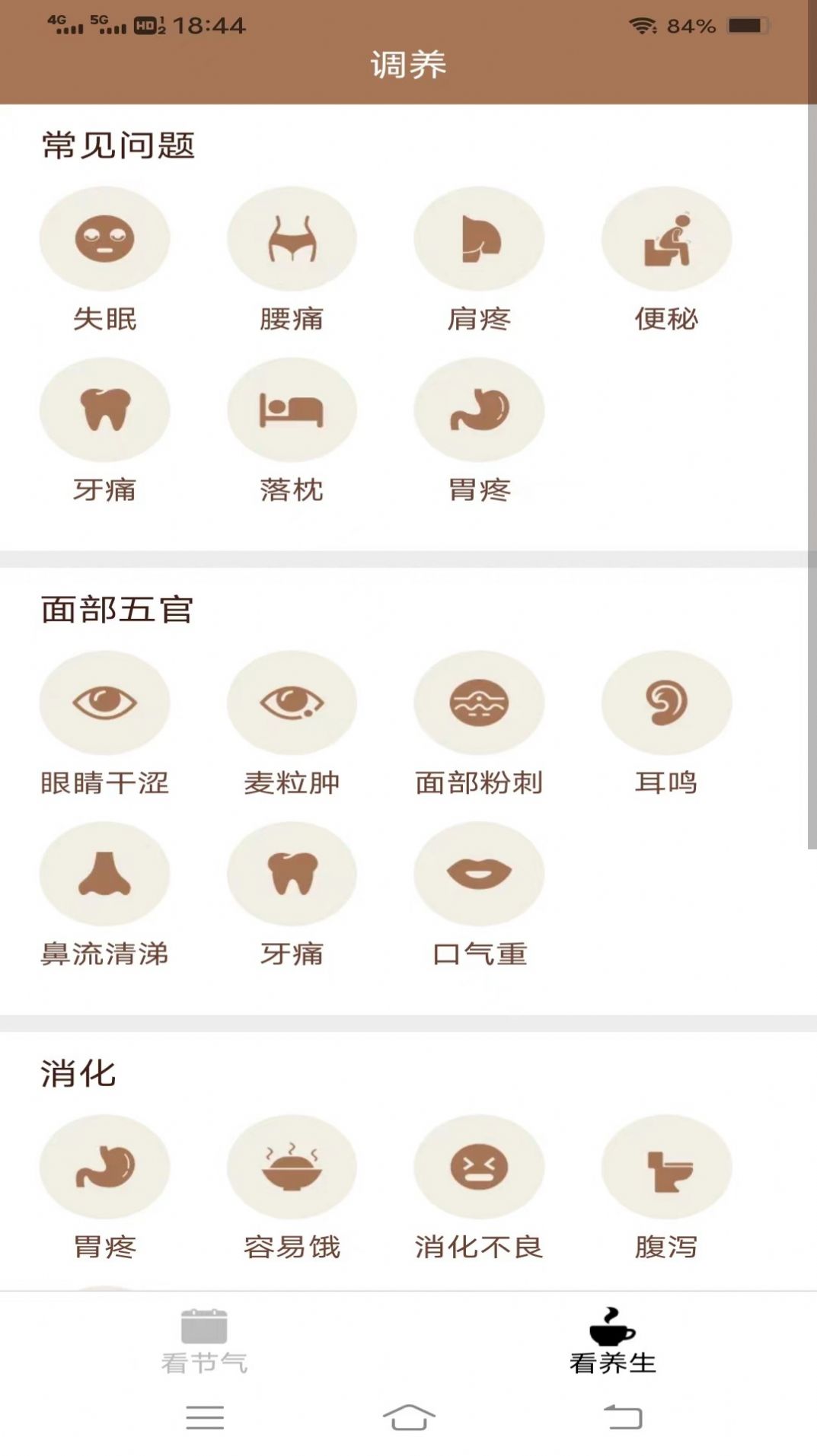Open the 耳鸣 (tinnitus) ear icon
817x1456 pixels.
click(668, 702)
